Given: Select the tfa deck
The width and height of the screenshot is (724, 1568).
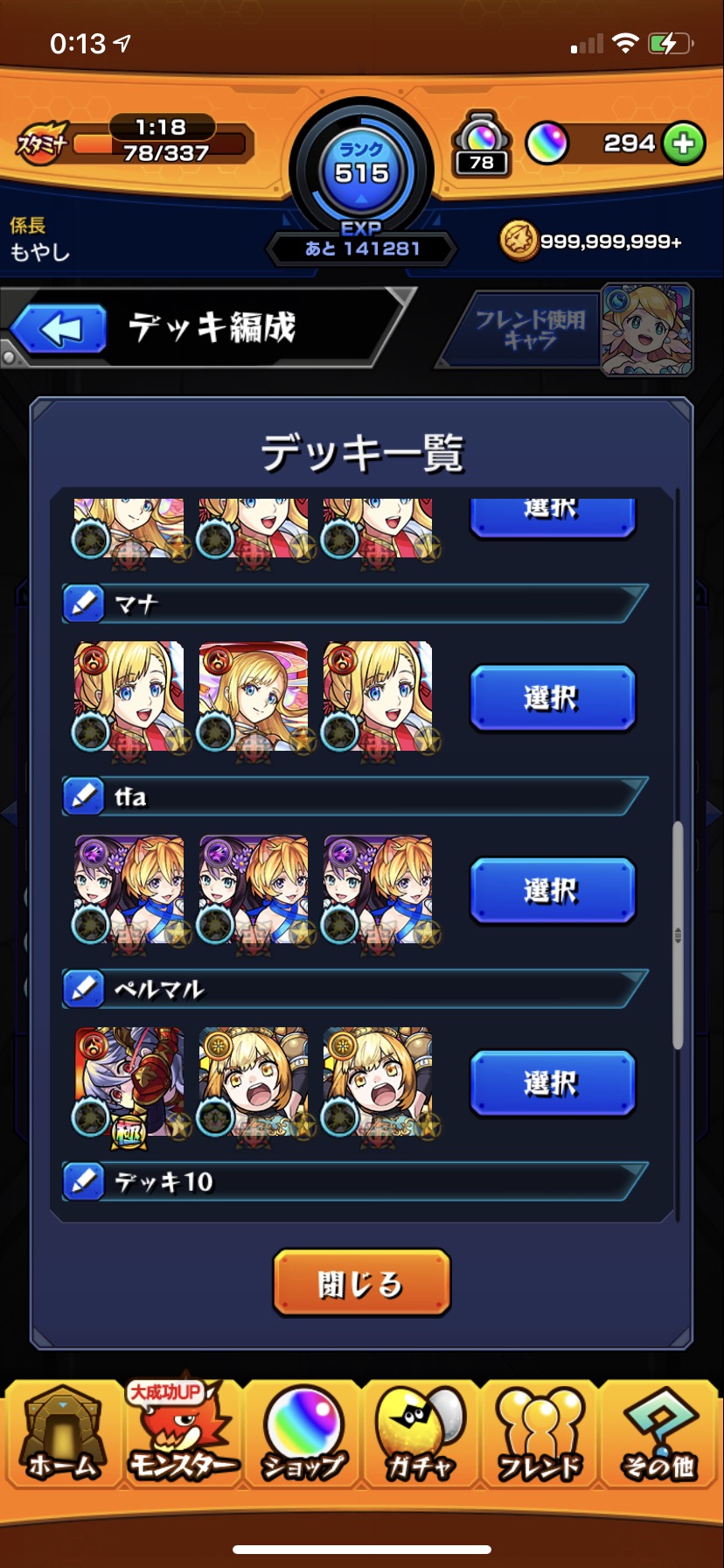Looking at the screenshot, I should point(552,890).
